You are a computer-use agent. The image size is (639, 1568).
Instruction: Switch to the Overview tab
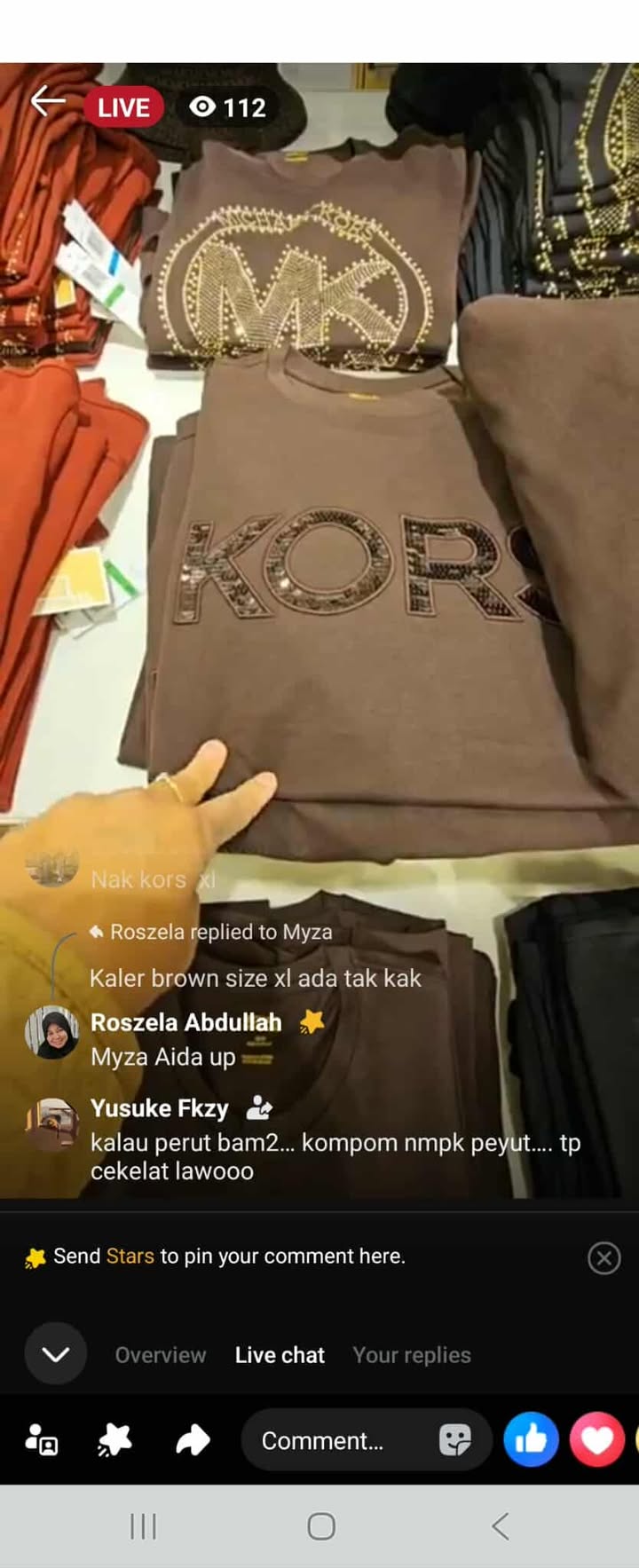161,1355
